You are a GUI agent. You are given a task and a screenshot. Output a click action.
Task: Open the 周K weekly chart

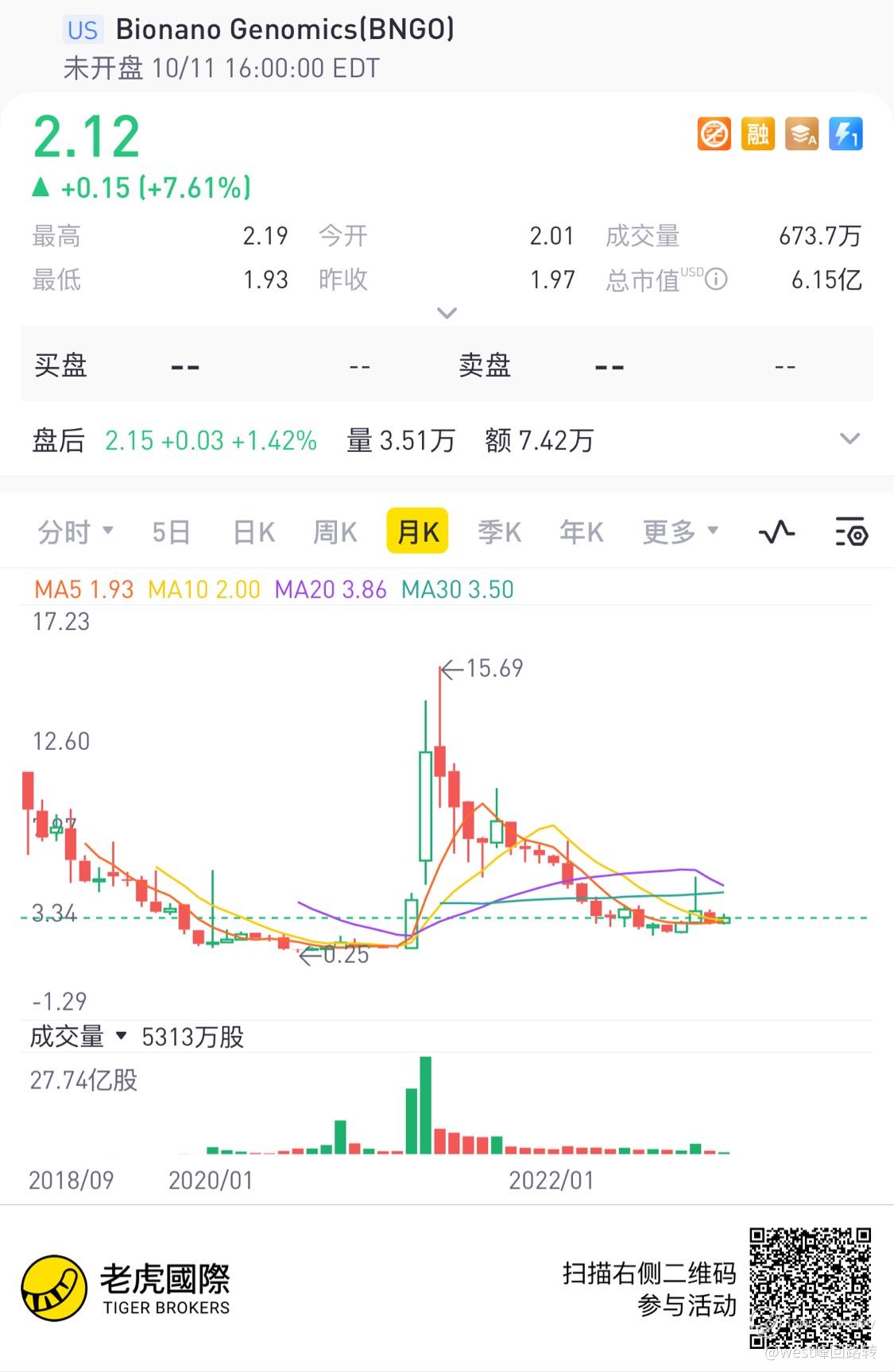point(335,531)
